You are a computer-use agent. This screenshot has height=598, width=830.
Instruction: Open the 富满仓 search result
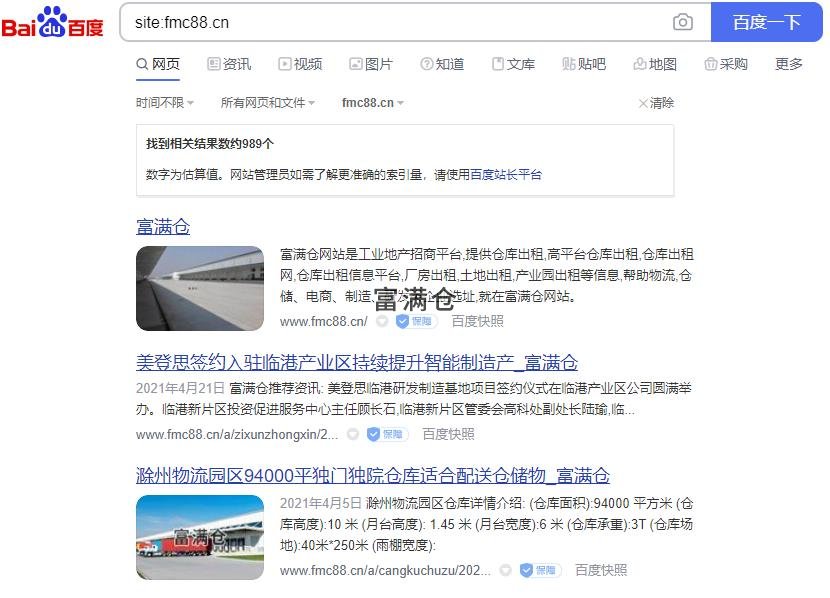163,227
